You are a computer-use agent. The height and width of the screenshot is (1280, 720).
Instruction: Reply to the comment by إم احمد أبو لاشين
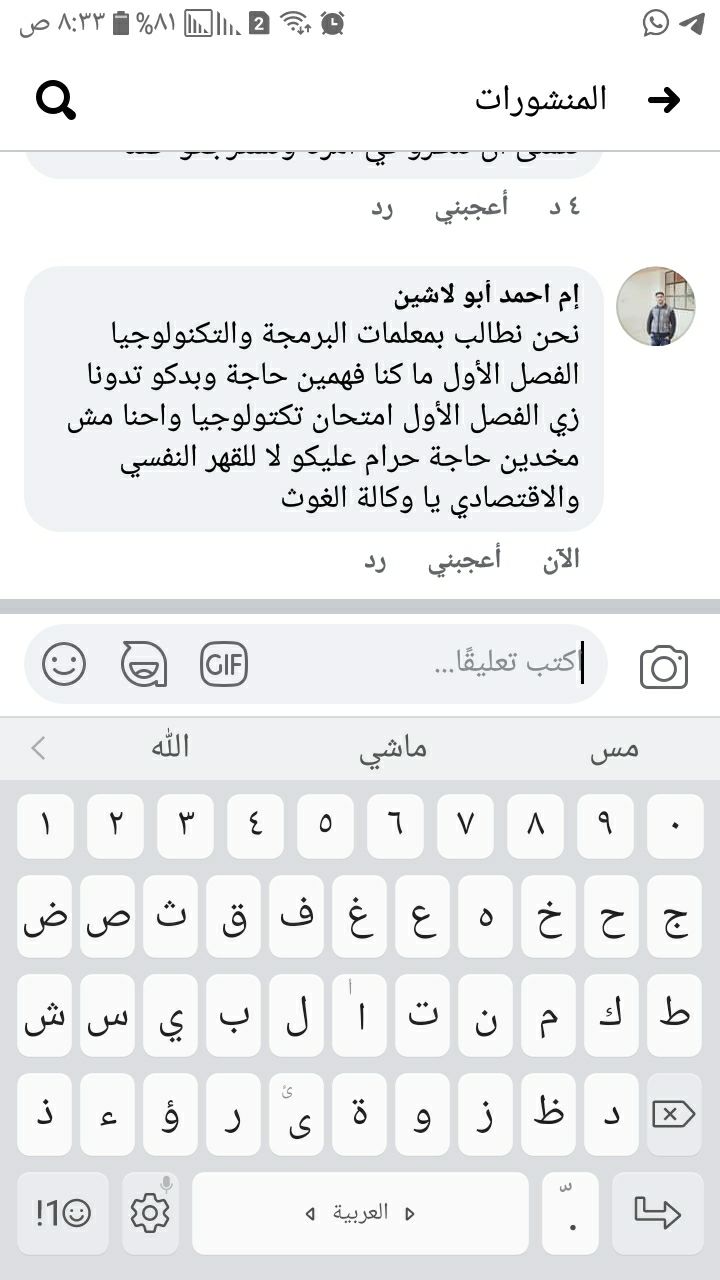[375, 561]
